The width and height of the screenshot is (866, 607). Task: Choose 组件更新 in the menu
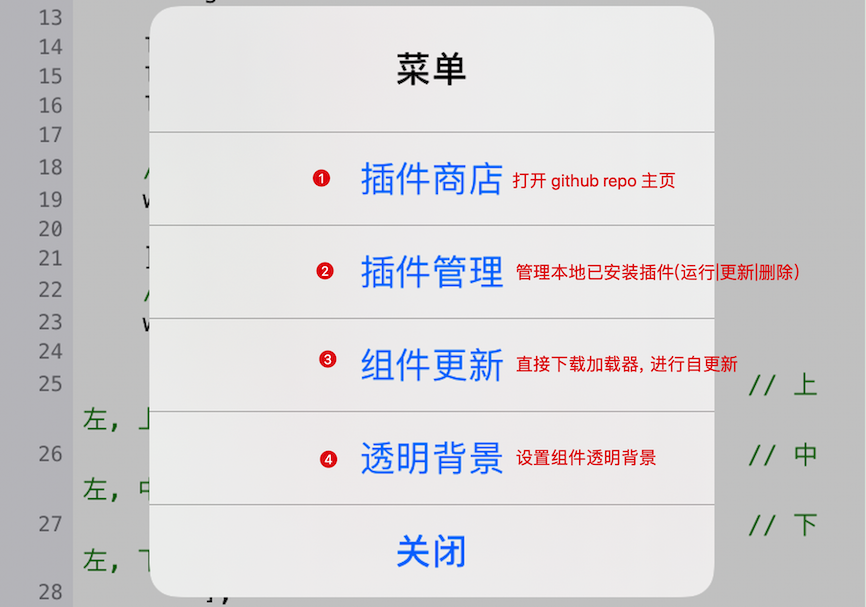click(x=431, y=365)
